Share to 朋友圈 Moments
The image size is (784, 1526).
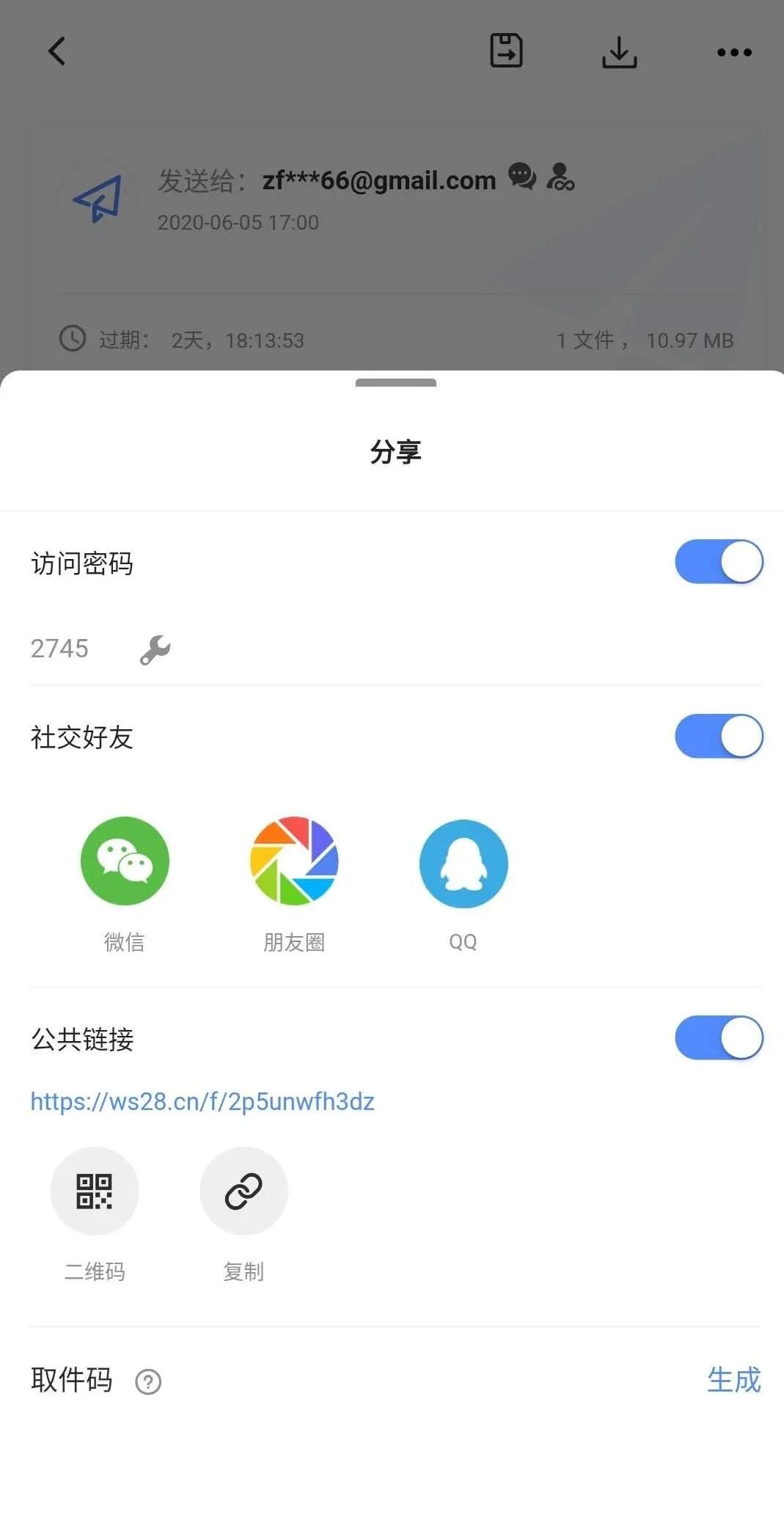294,861
